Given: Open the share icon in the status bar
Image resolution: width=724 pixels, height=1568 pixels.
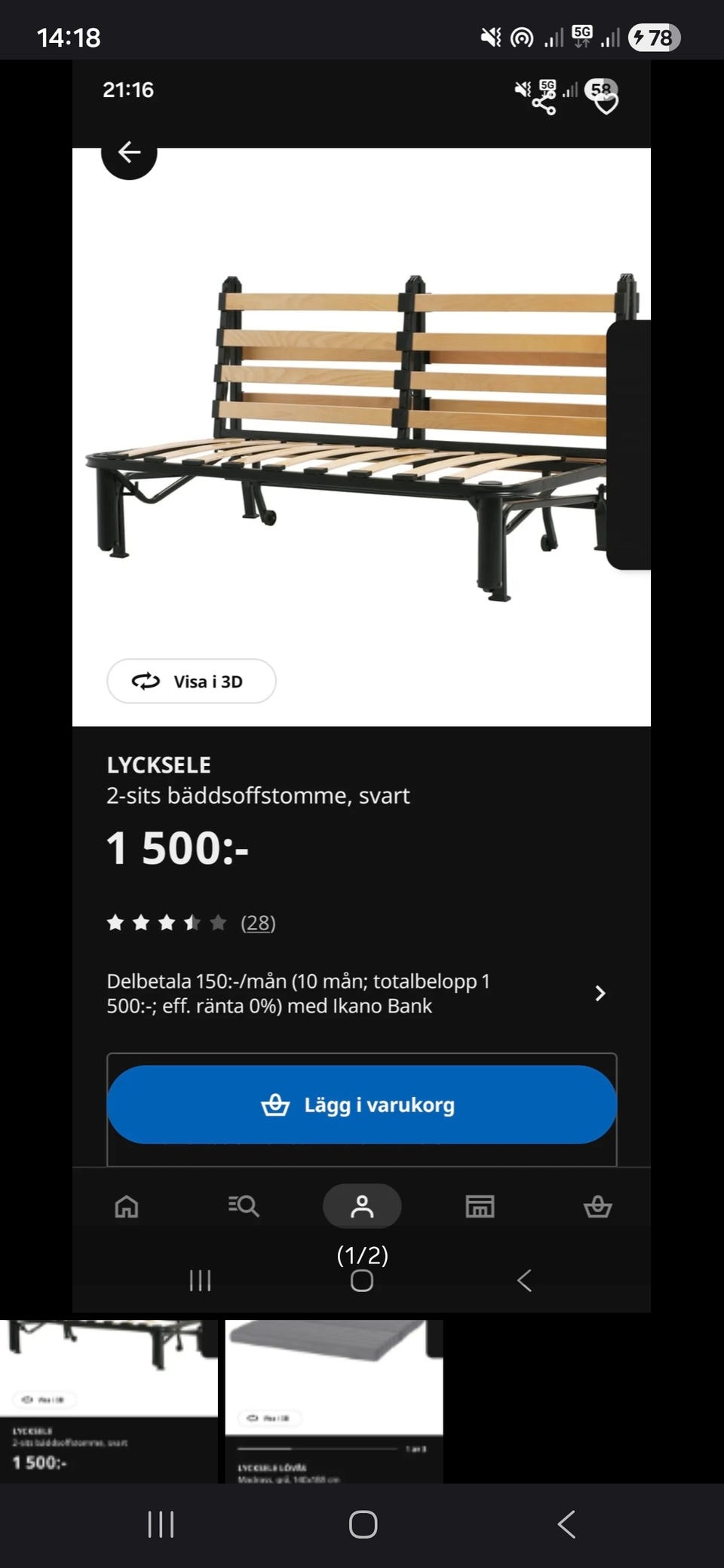Looking at the screenshot, I should [541, 106].
